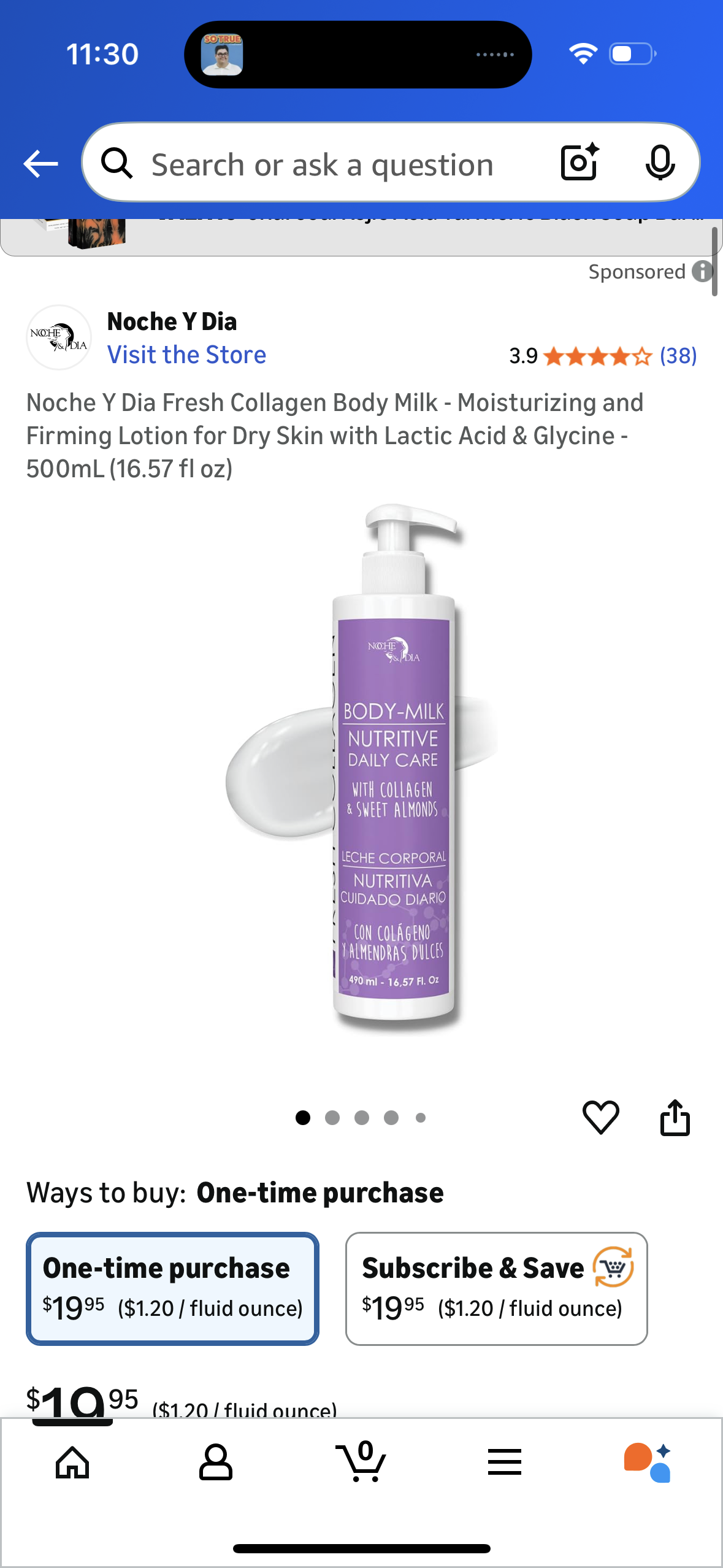Show info about the Sponsored ad
Viewport: 723px width, 1568px height.
point(702,271)
